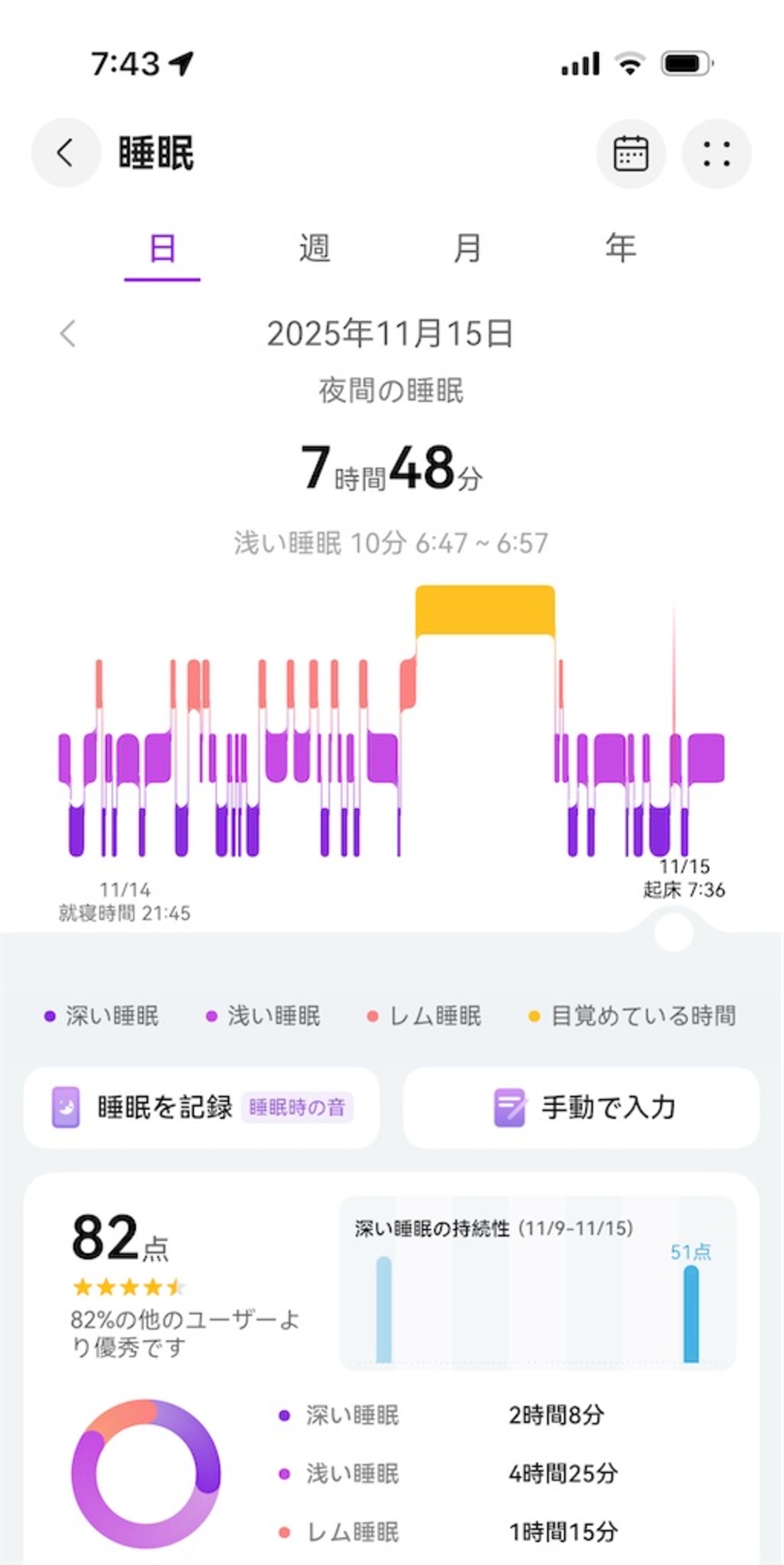Open the 深い睡眠の持続性 chart card
Viewport: 784px width, 1565px height.
537,1283
